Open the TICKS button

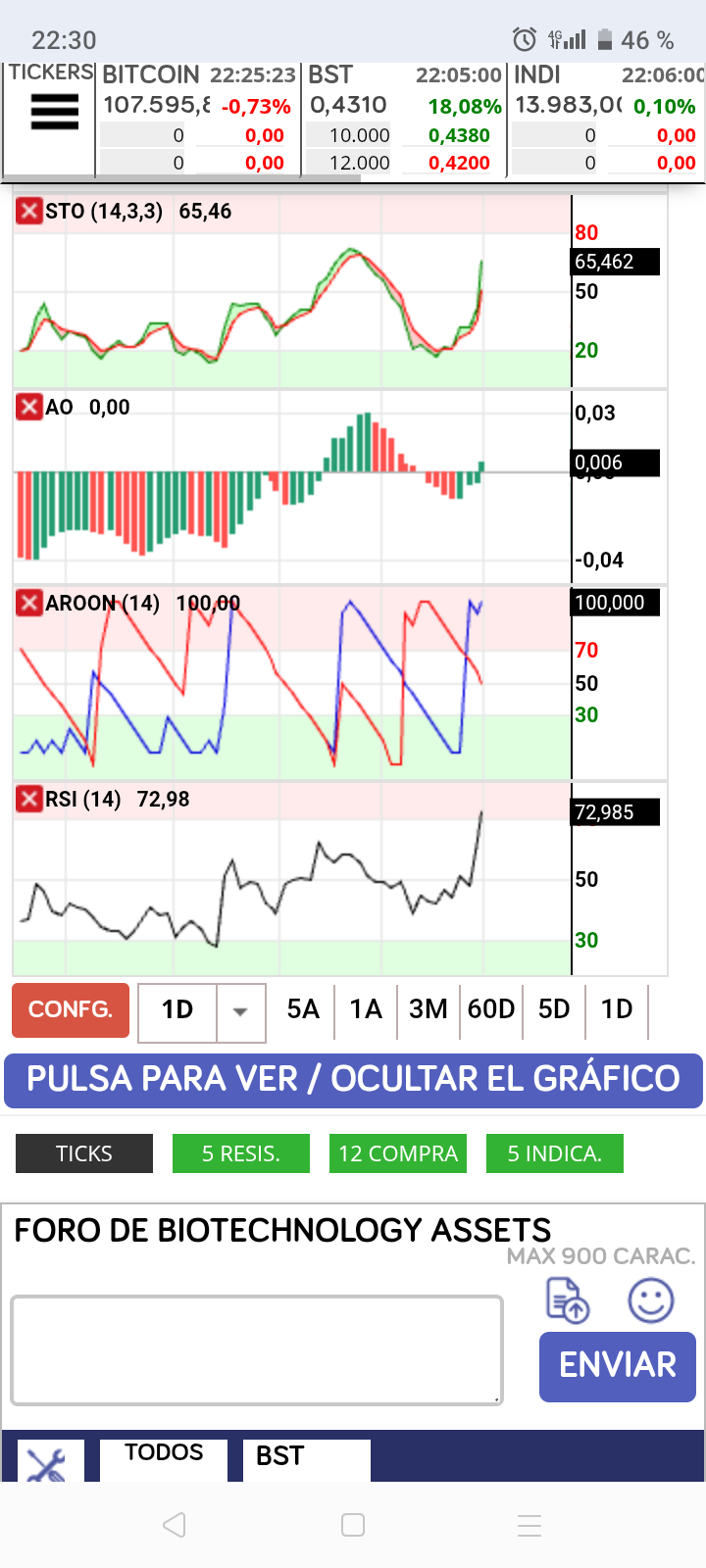tap(84, 1153)
